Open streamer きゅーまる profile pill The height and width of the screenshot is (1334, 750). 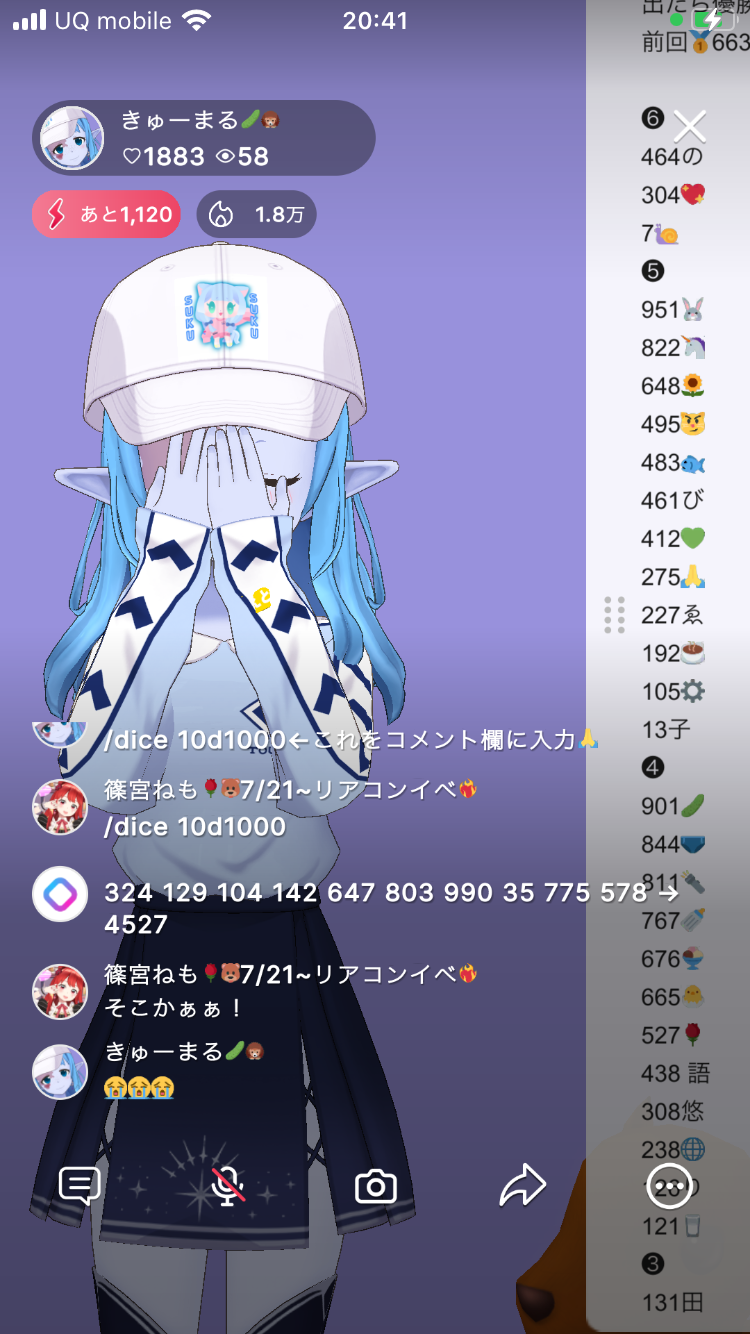(x=204, y=138)
